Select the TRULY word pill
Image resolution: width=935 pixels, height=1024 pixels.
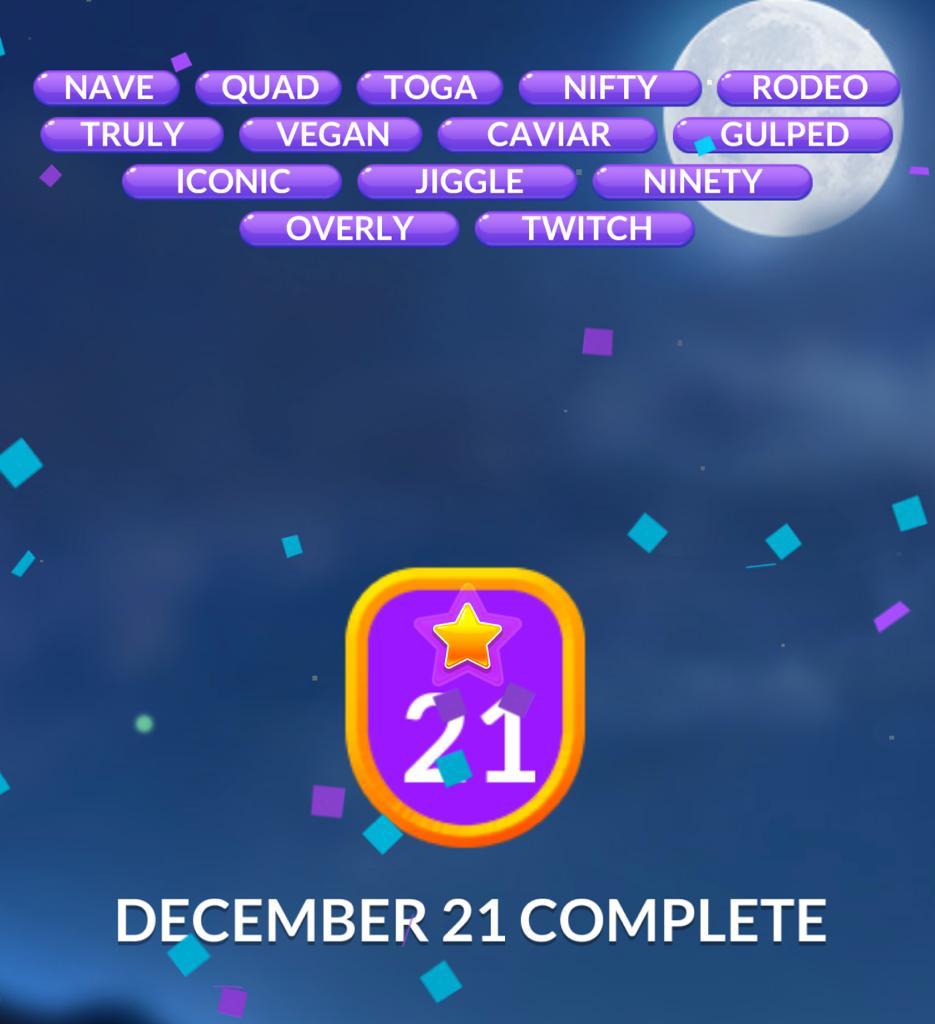tap(132, 135)
